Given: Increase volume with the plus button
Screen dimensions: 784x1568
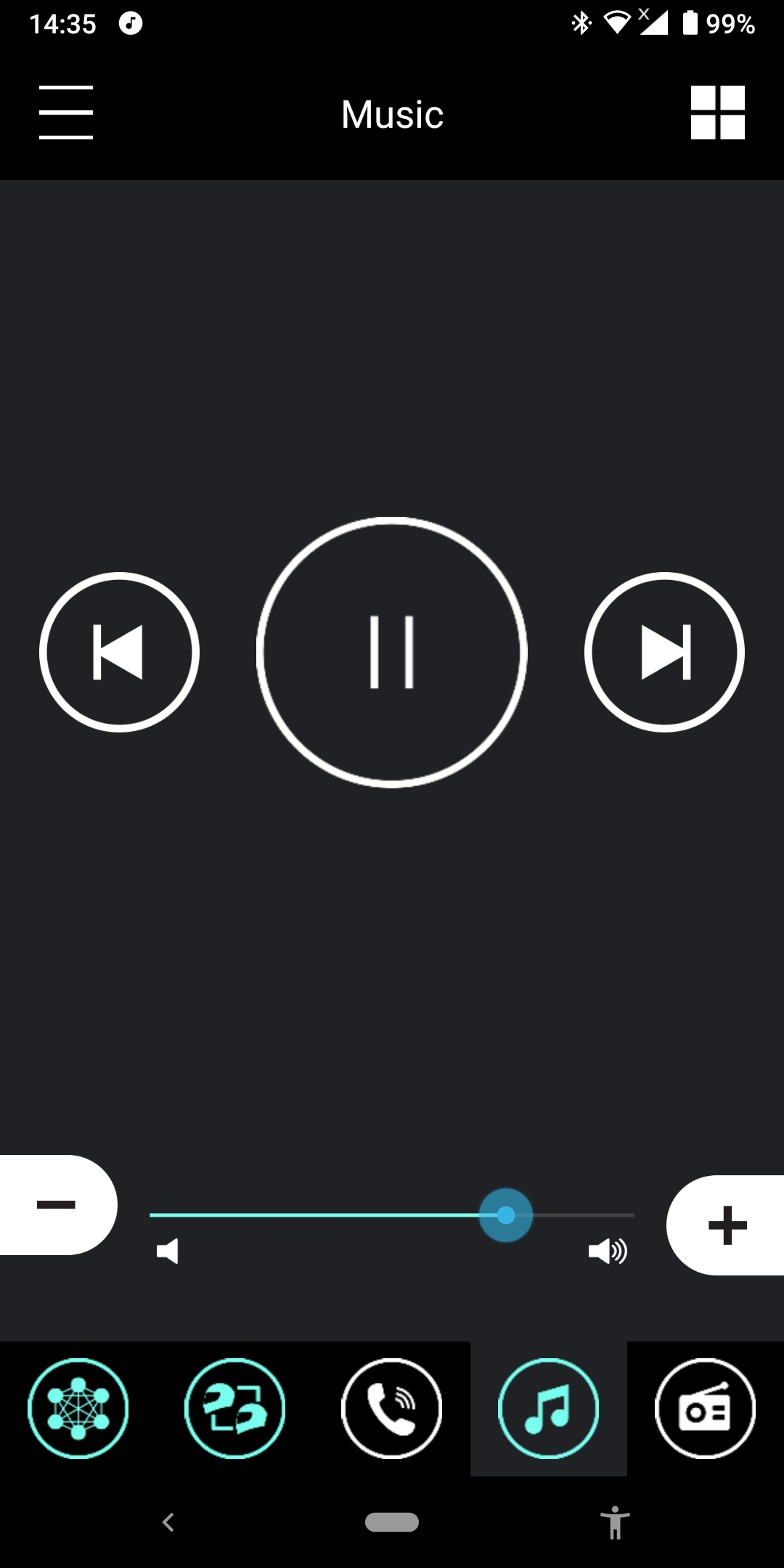Looking at the screenshot, I should point(726,1225).
